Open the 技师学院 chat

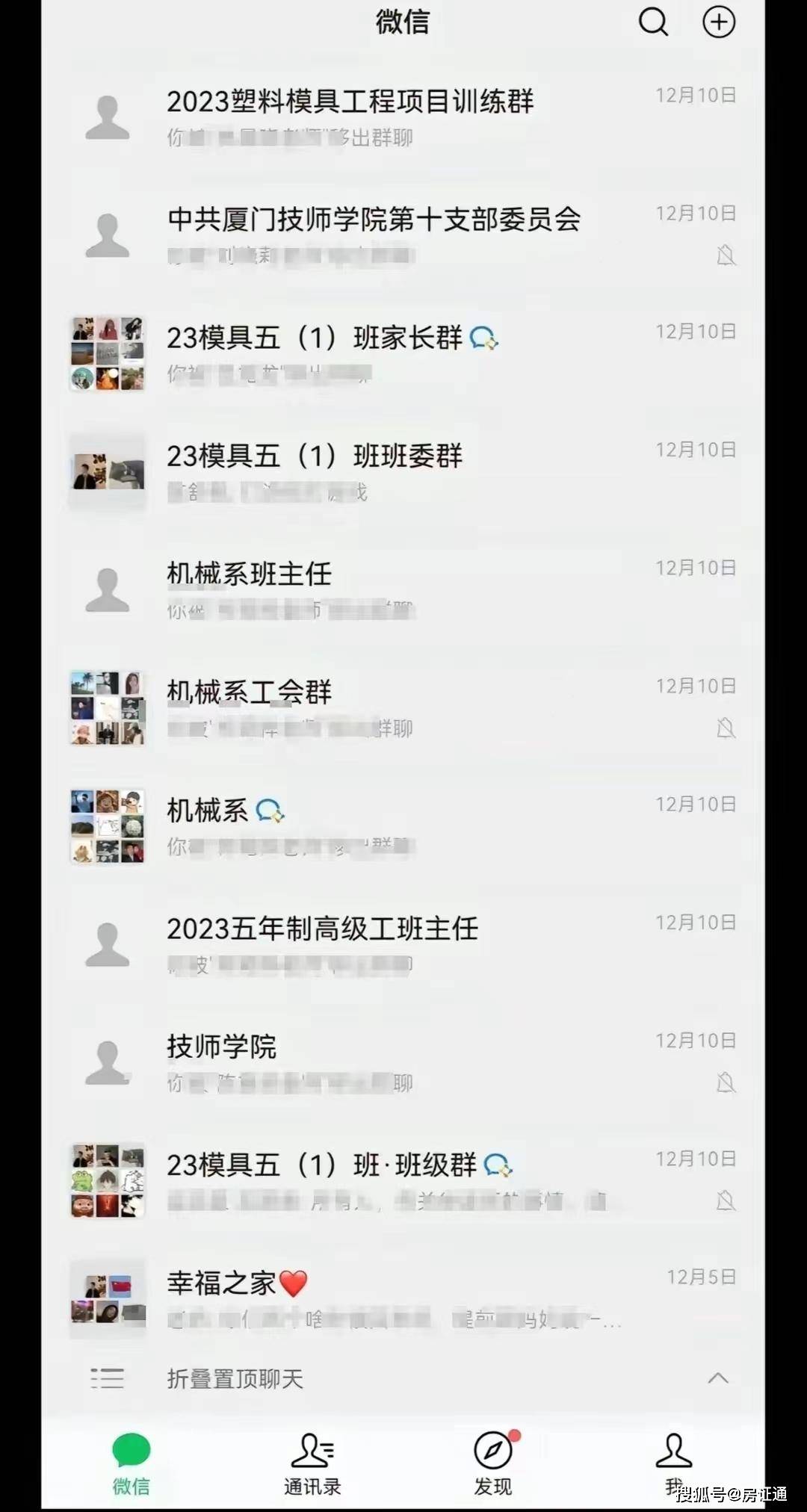pyautogui.click(x=403, y=1062)
